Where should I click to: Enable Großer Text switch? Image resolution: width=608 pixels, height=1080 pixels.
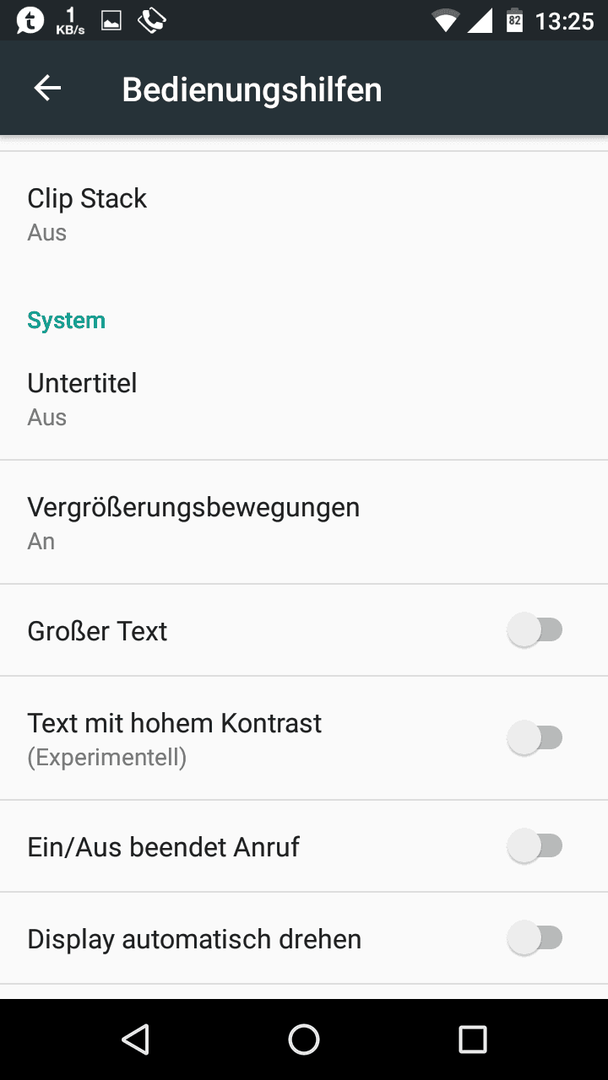pyautogui.click(x=535, y=630)
